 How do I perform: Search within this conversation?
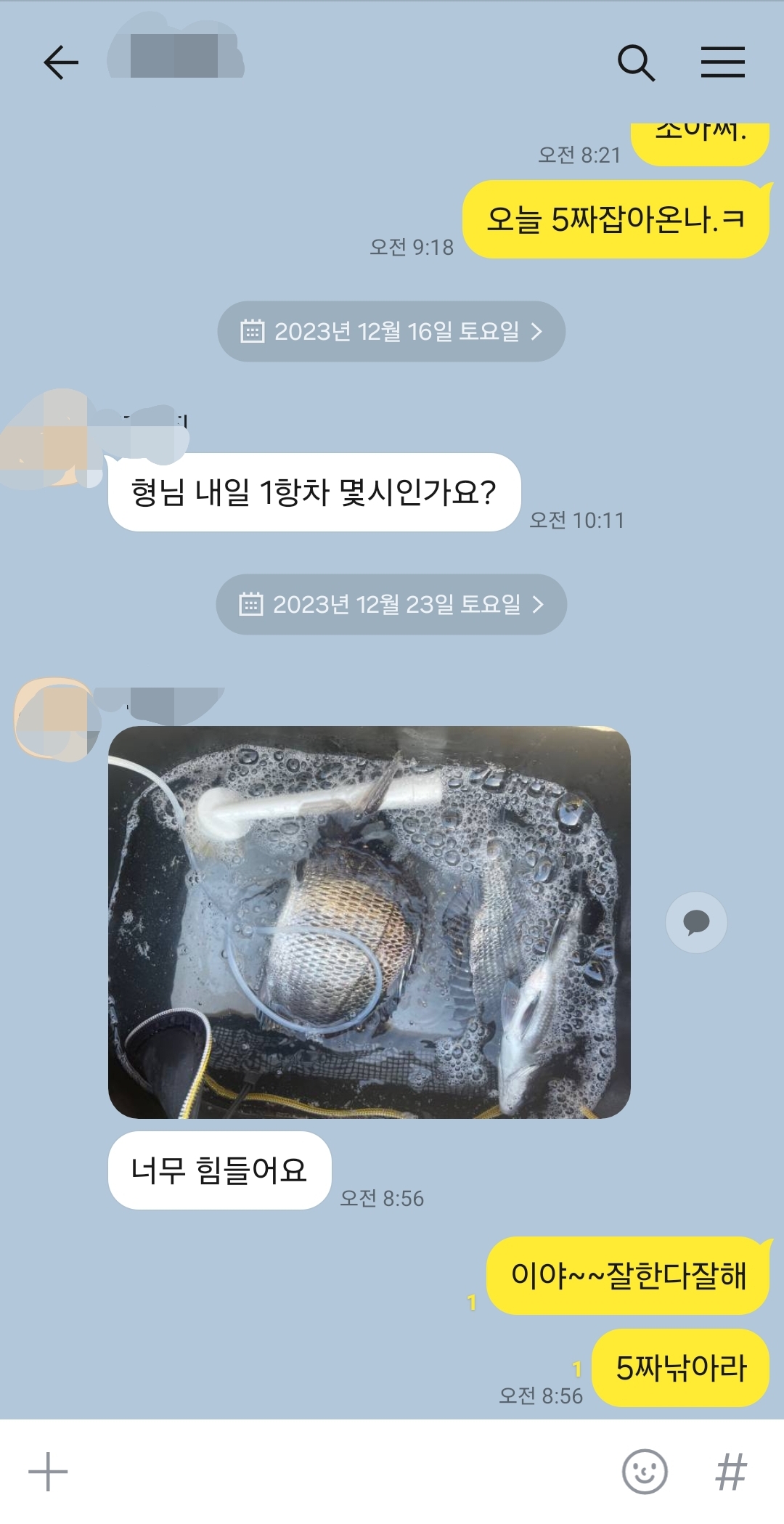[636, 62]
